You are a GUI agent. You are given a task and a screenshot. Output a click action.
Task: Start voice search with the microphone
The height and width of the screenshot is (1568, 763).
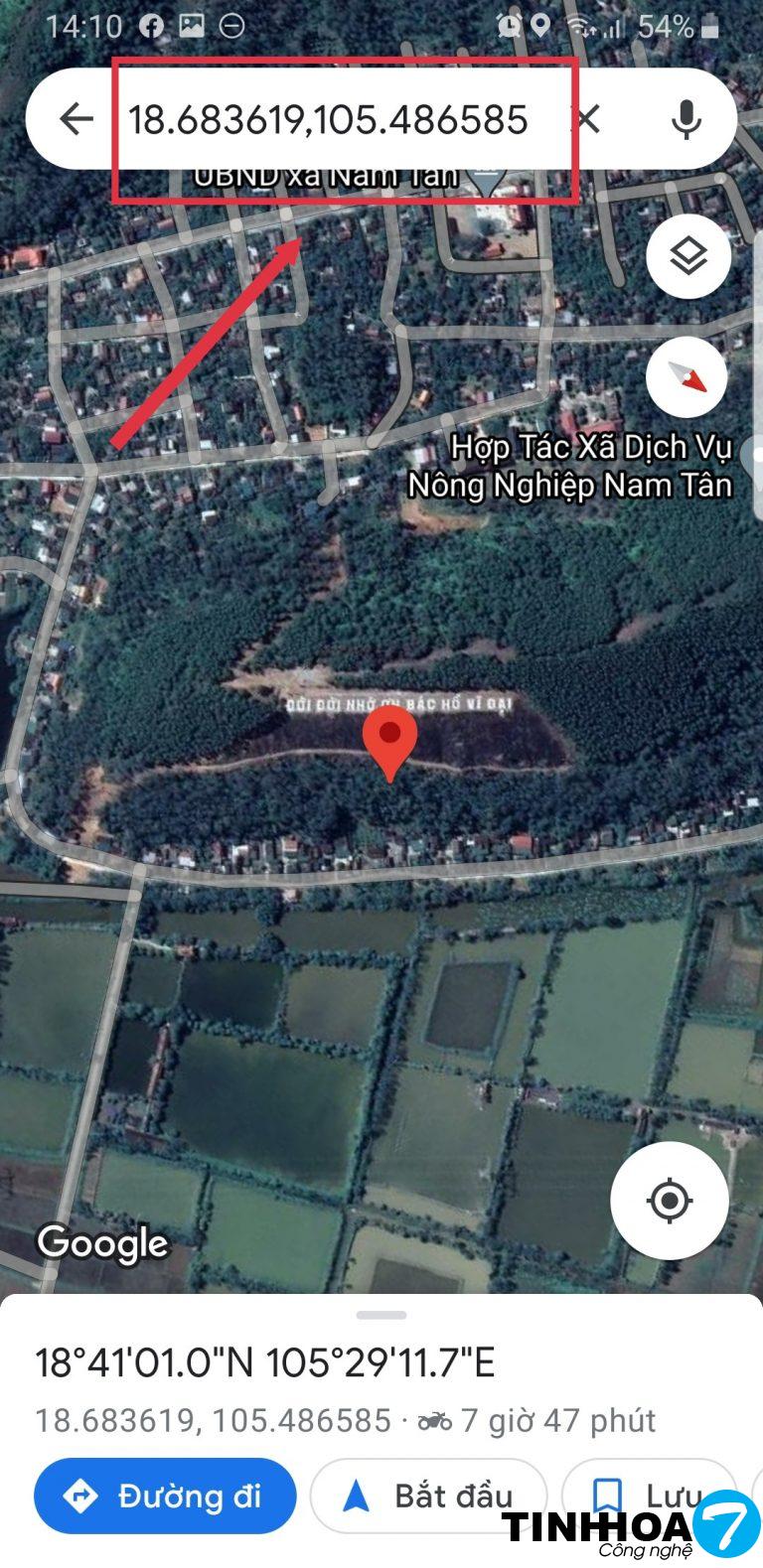click(x=686, y=119)
